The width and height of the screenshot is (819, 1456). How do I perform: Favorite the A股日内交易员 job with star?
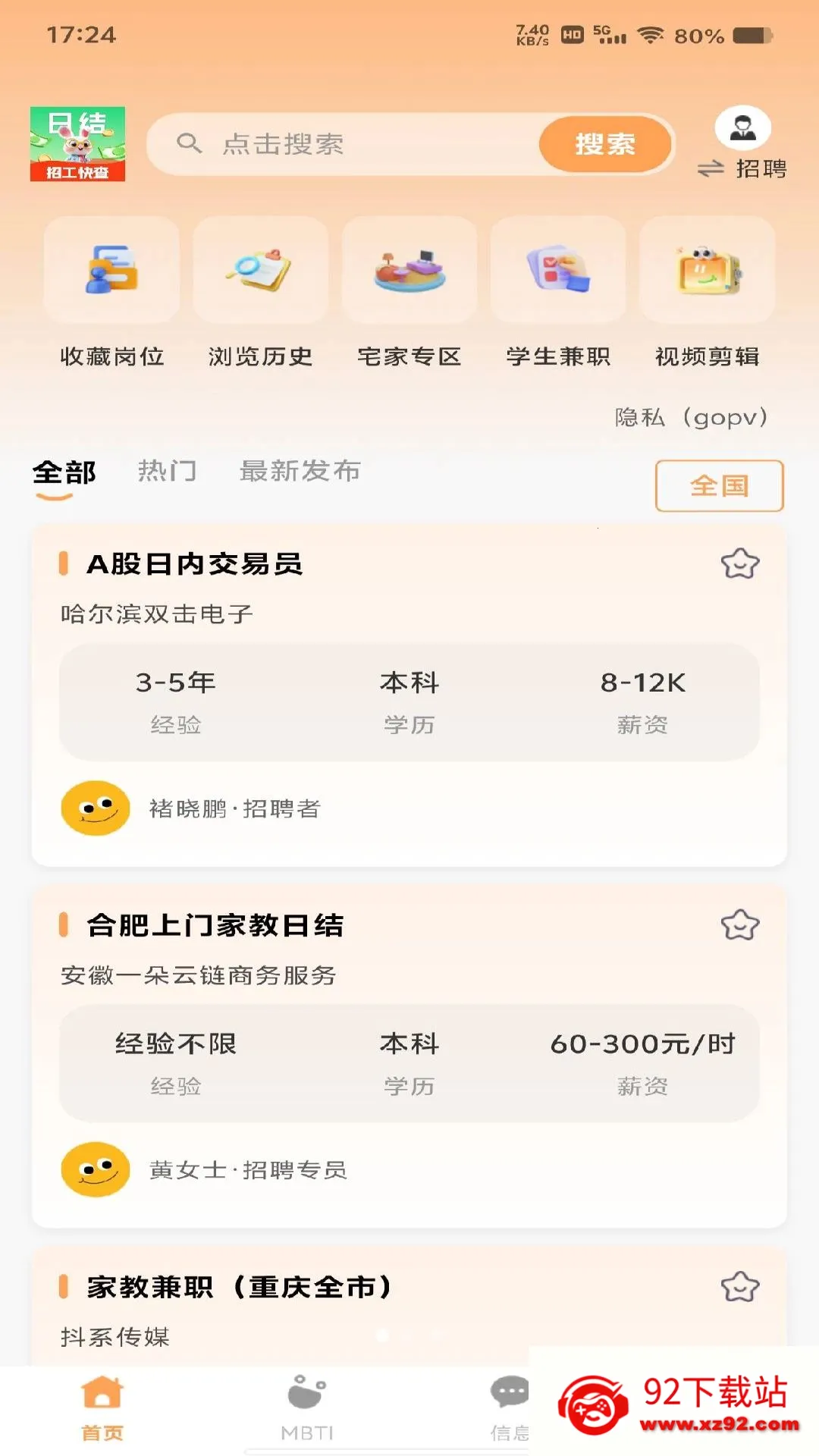point(739,564)
